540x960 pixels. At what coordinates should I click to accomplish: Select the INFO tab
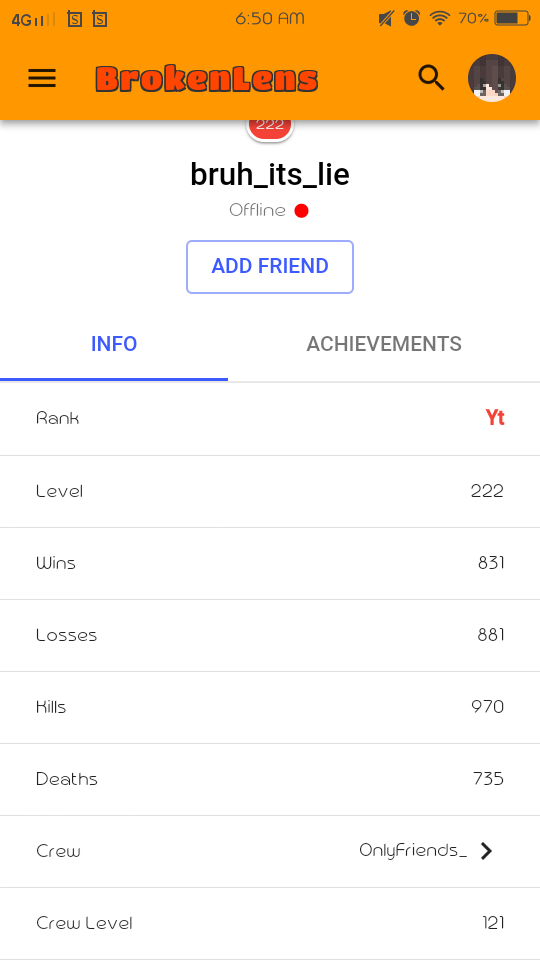[x=114, y=344]
